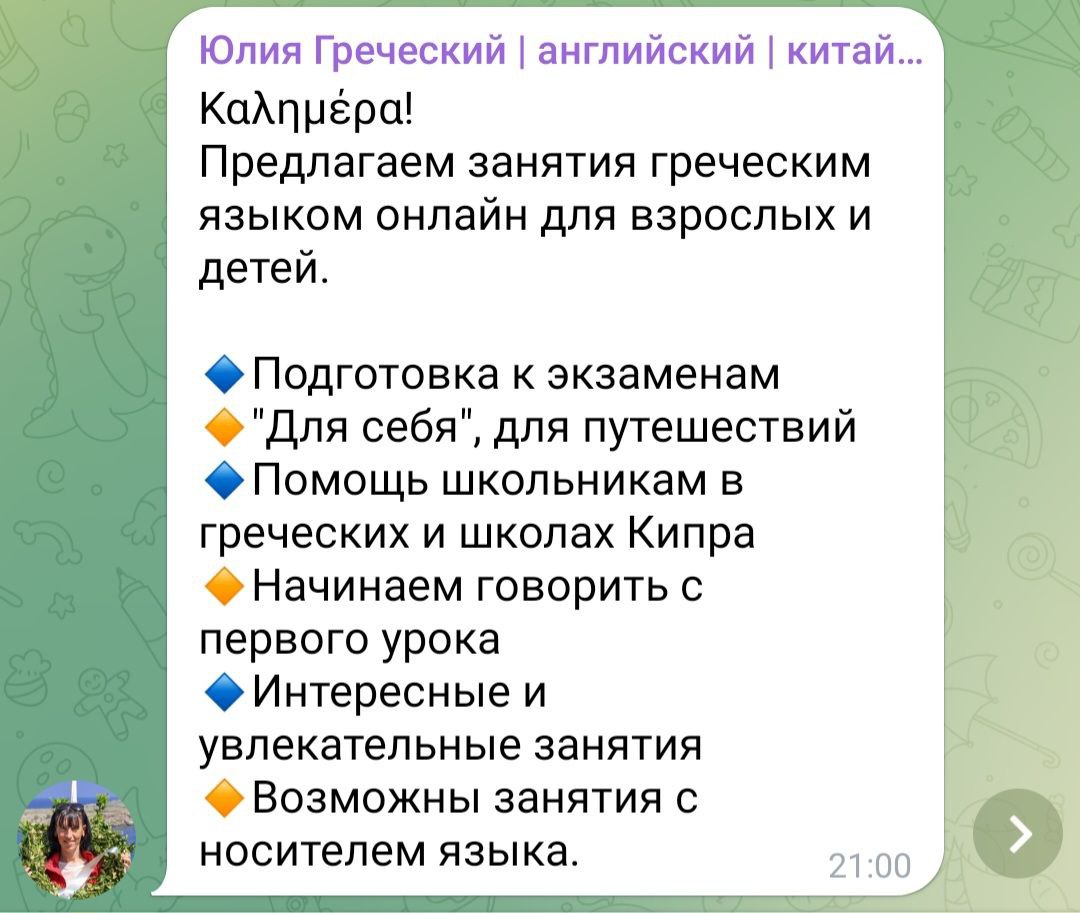Forward this message with the arrow button
Viewport: 1080px width, 913px height.
(x=1017, y=833)
